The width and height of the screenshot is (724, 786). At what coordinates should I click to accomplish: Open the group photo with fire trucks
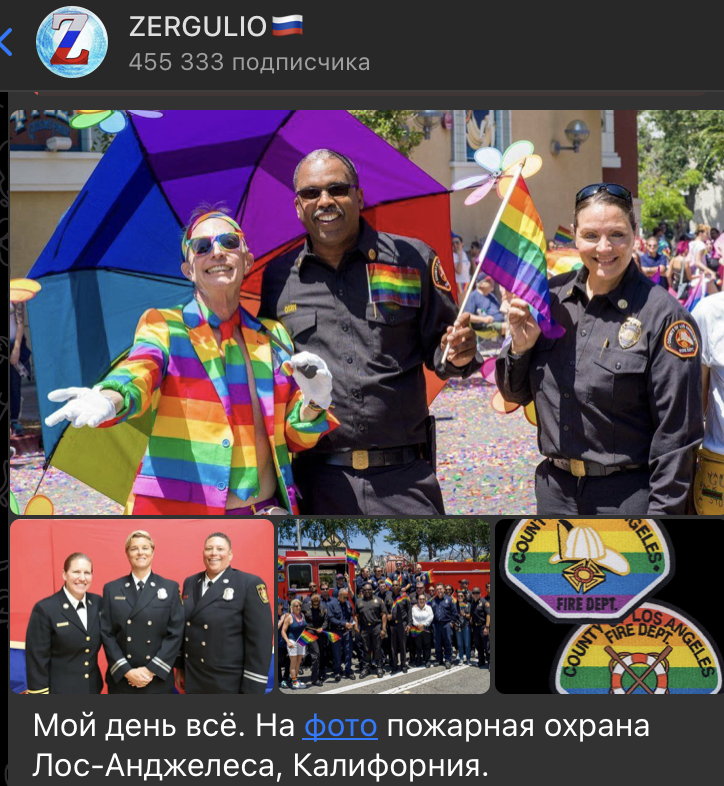coord(384,606)
